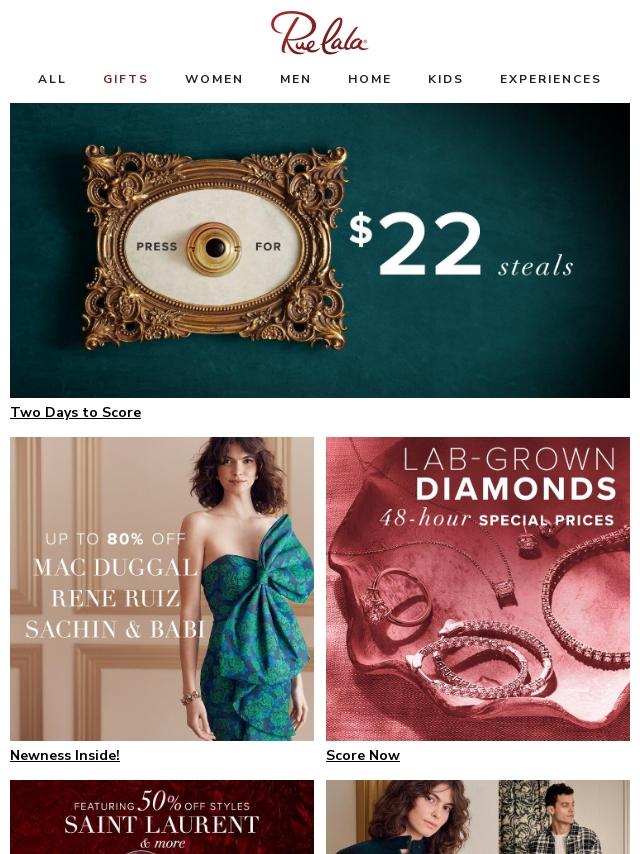Select the HOME category
This screenshot has width=640, height=854.
coord(370,79)
